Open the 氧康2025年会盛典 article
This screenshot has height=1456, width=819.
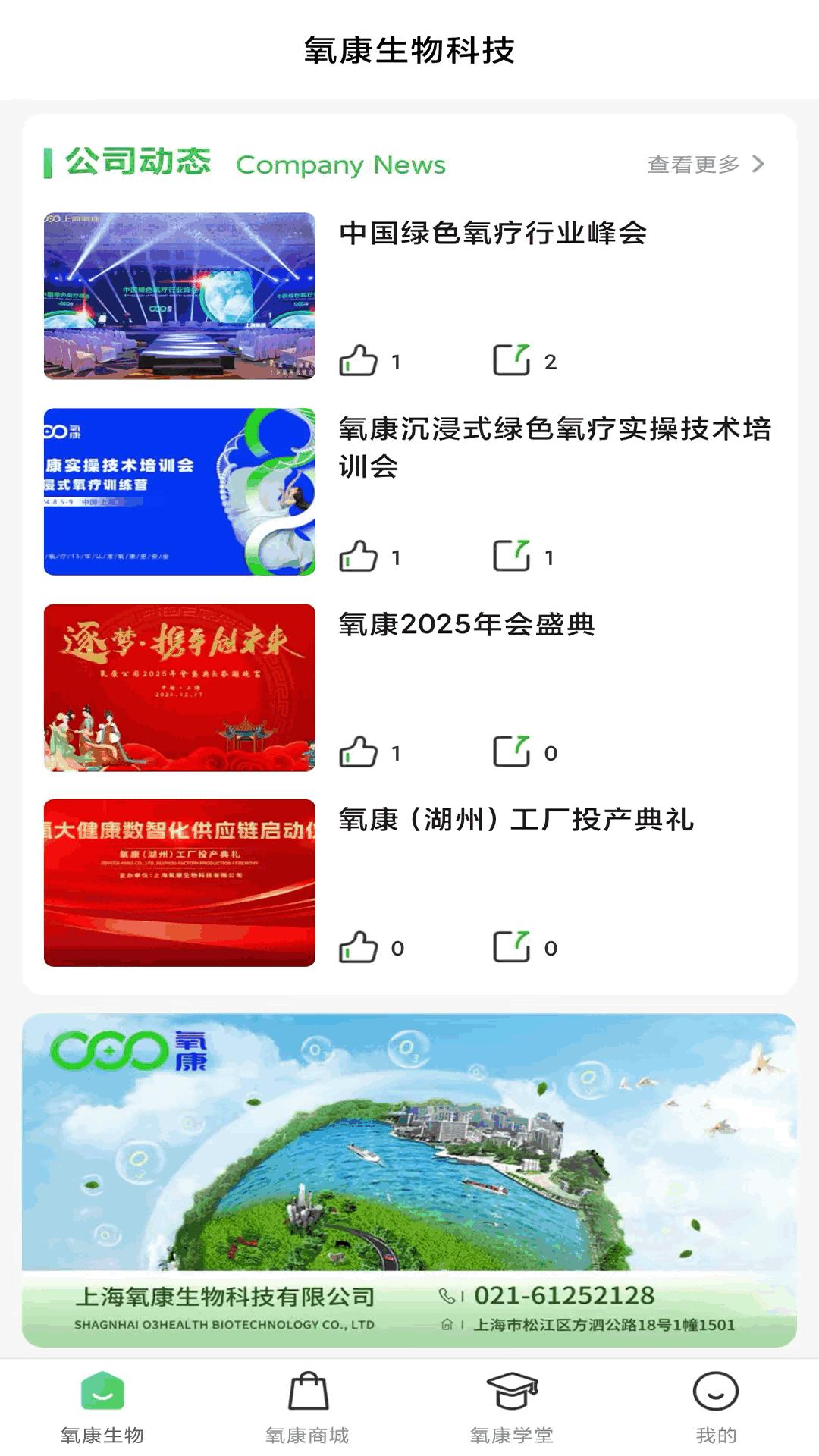coord(466,625)
